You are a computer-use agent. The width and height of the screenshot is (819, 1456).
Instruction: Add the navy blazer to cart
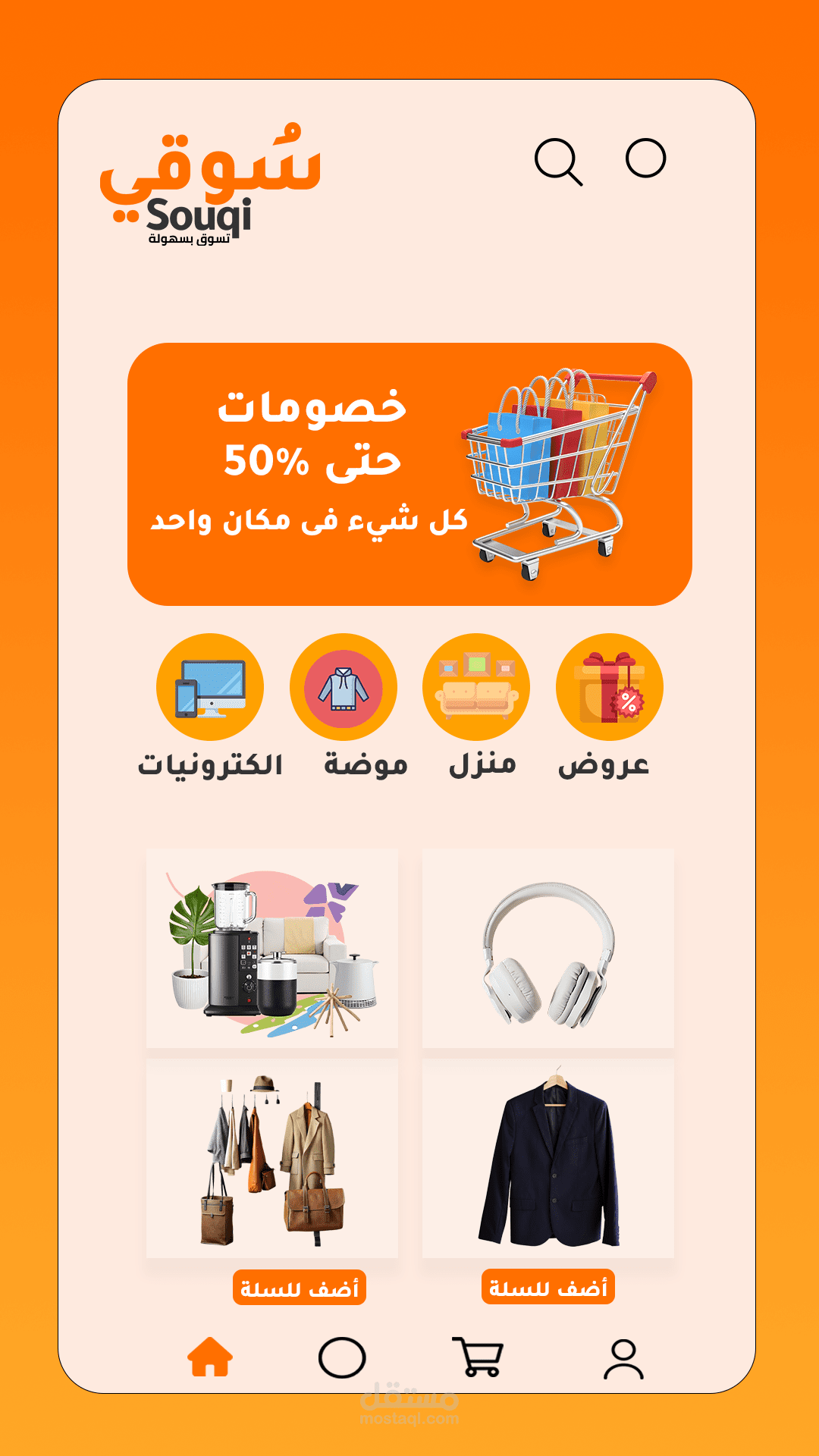pyautogui.click(x=548, y=1288)
